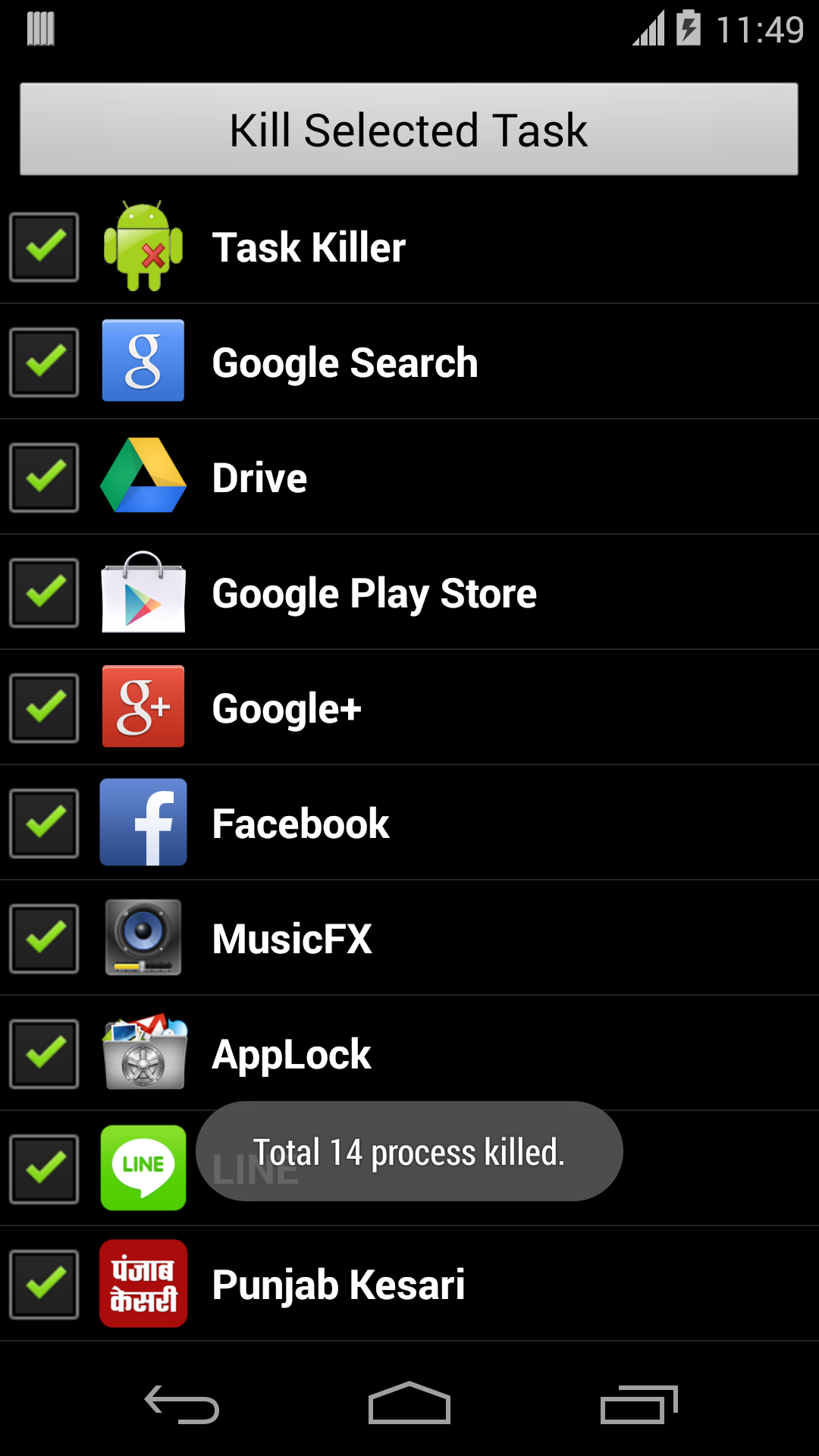
Task: Select the Task Killer app icon
Action: 143,246
